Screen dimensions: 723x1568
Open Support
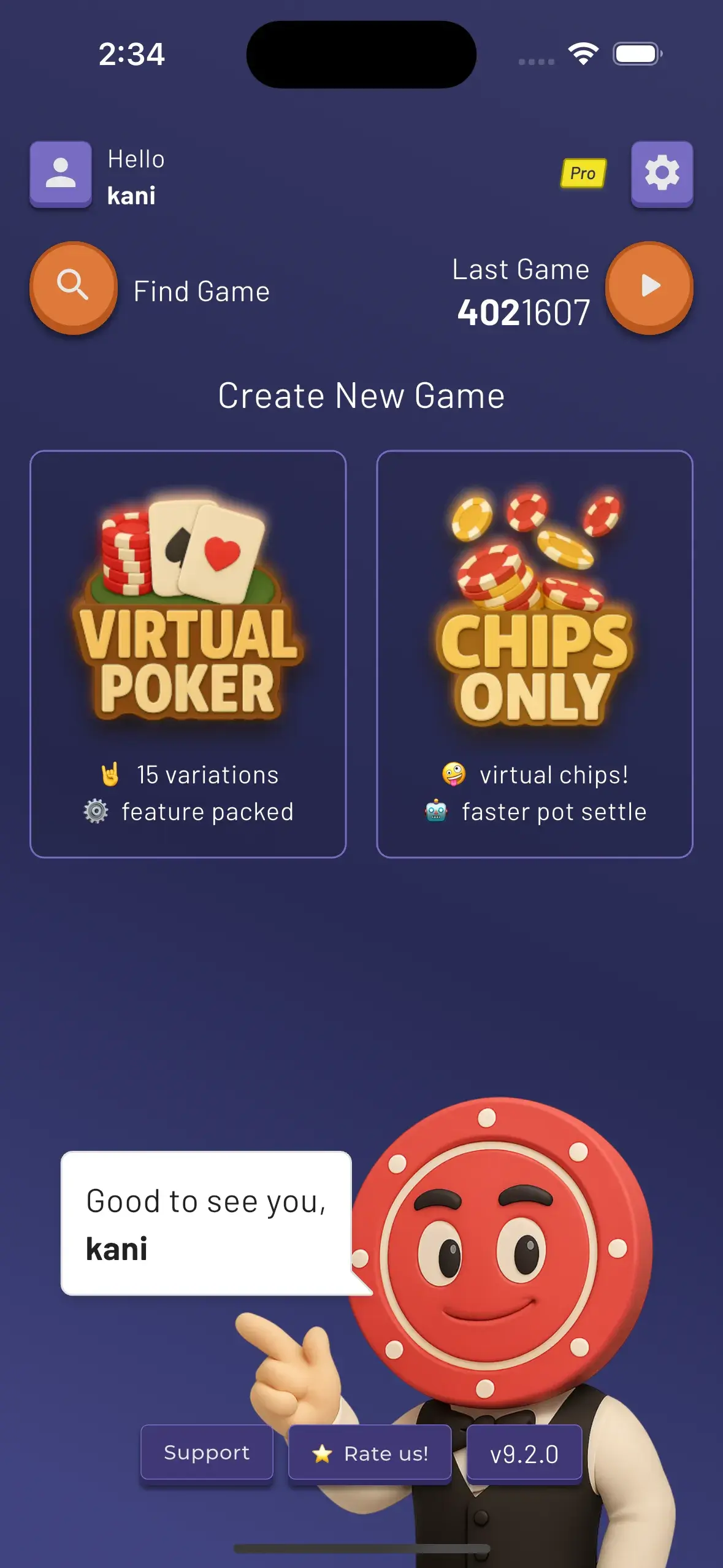pyautogui.click(x=207, y=1452)
